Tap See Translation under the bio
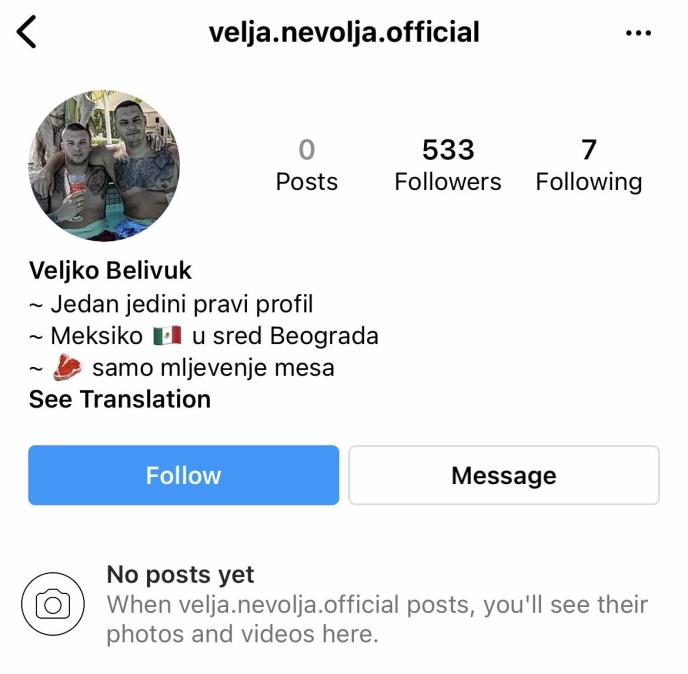This screenshot has width=688, height=674. point(119,399)
